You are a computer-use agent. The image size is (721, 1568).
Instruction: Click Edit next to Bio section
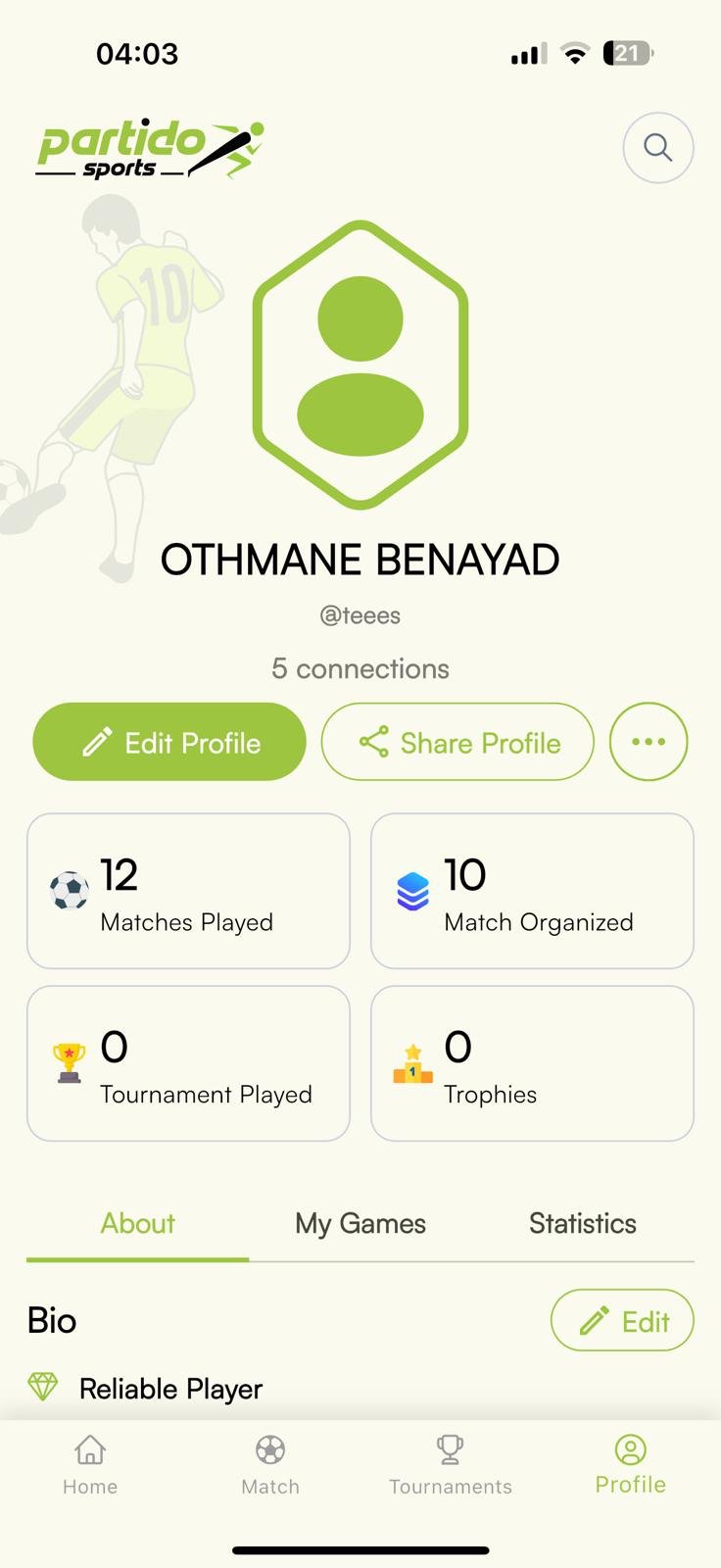622,1320
